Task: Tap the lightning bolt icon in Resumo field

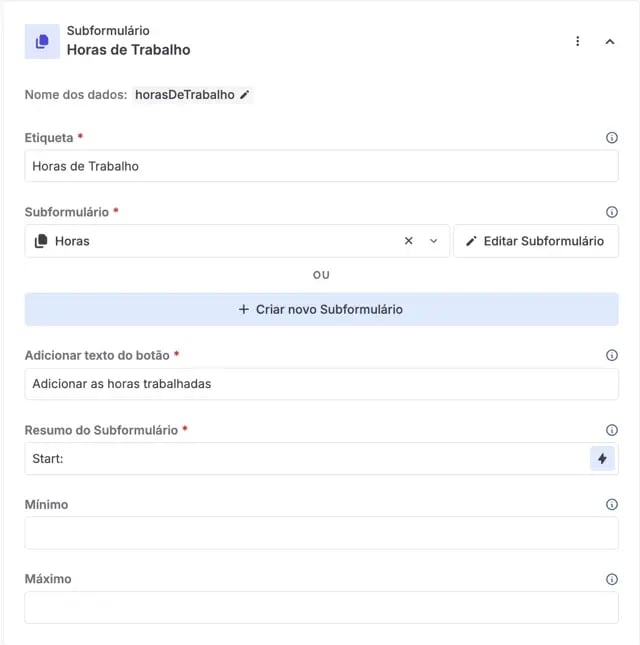Action: click(602, 458)
